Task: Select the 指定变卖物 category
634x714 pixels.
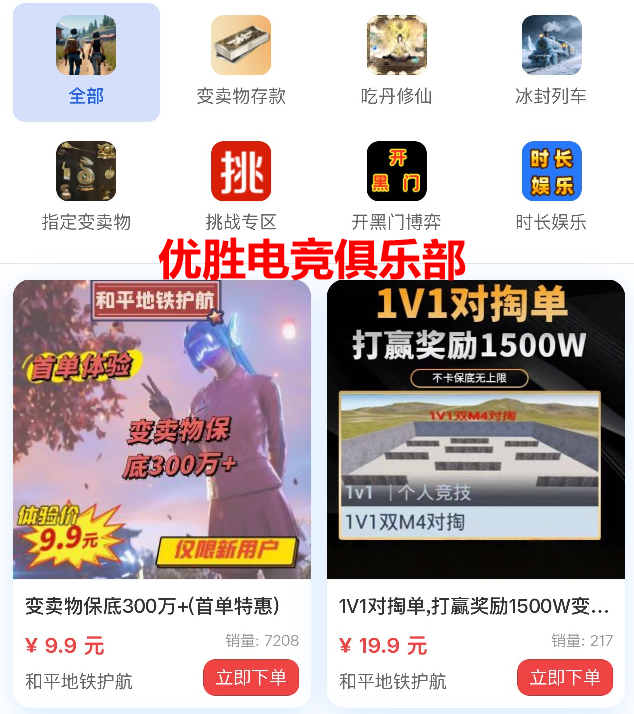Action: [x=86, y=187]
